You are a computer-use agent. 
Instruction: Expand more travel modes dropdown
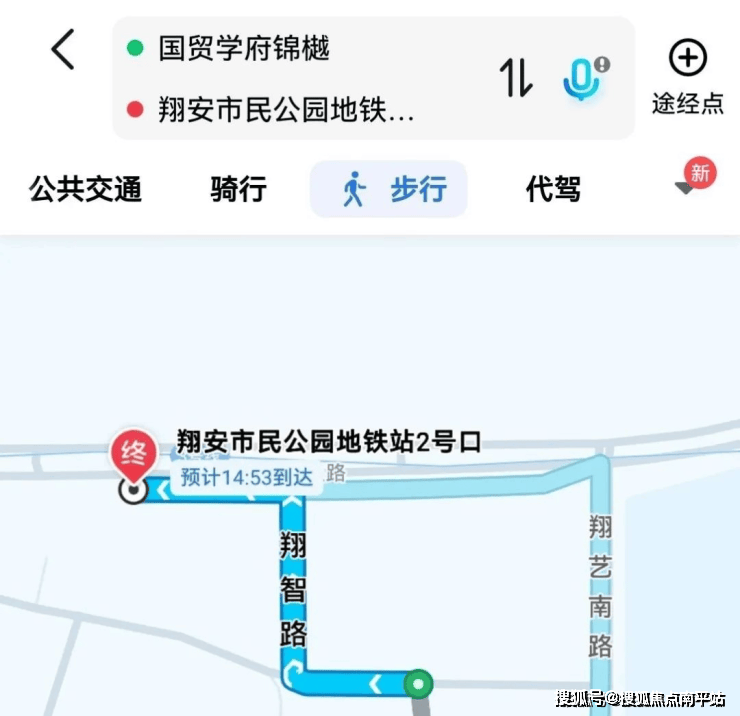pos(686,187)
